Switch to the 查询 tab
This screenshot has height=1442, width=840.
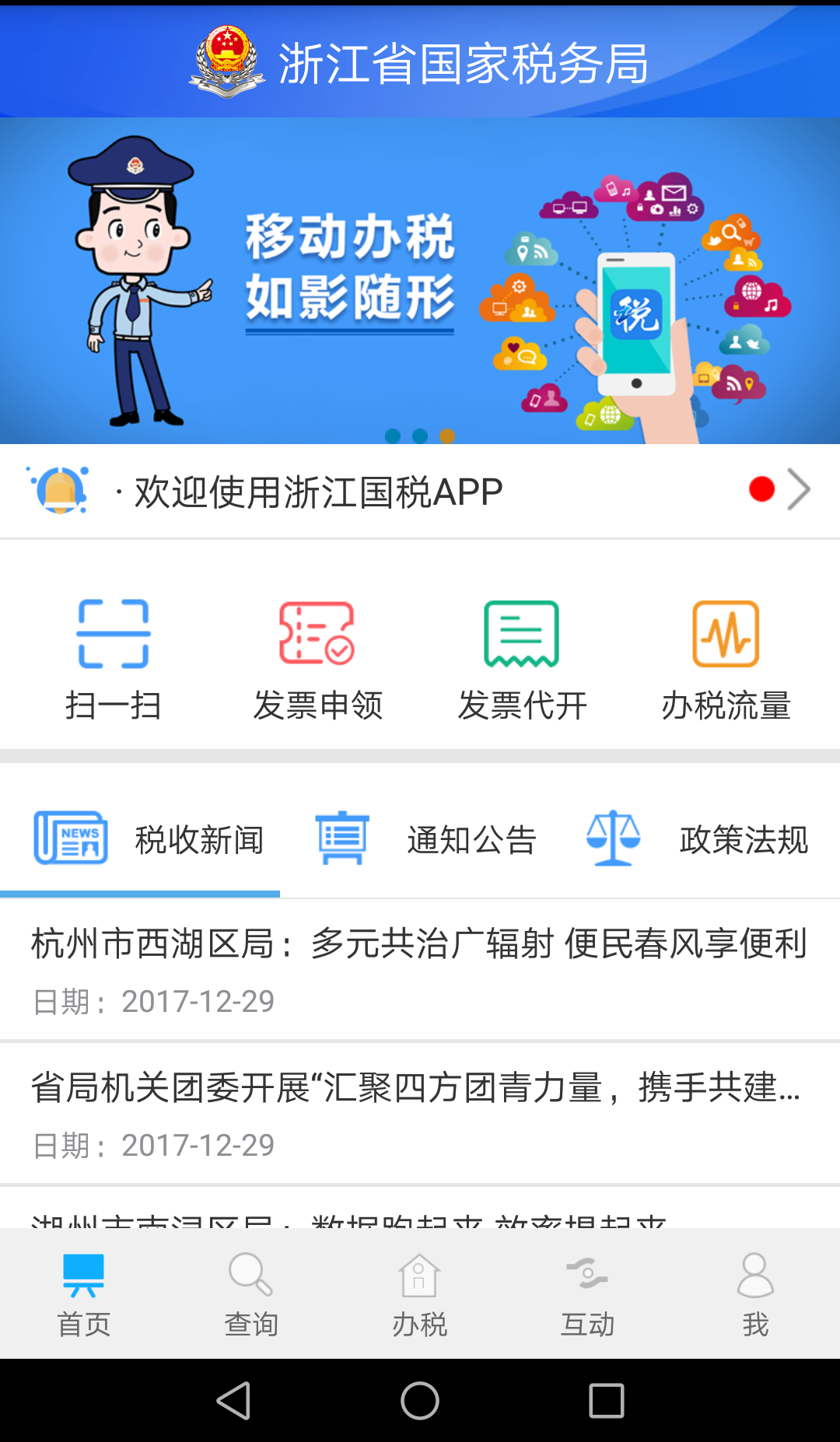pyautogui.click(x=252, y=1294)
